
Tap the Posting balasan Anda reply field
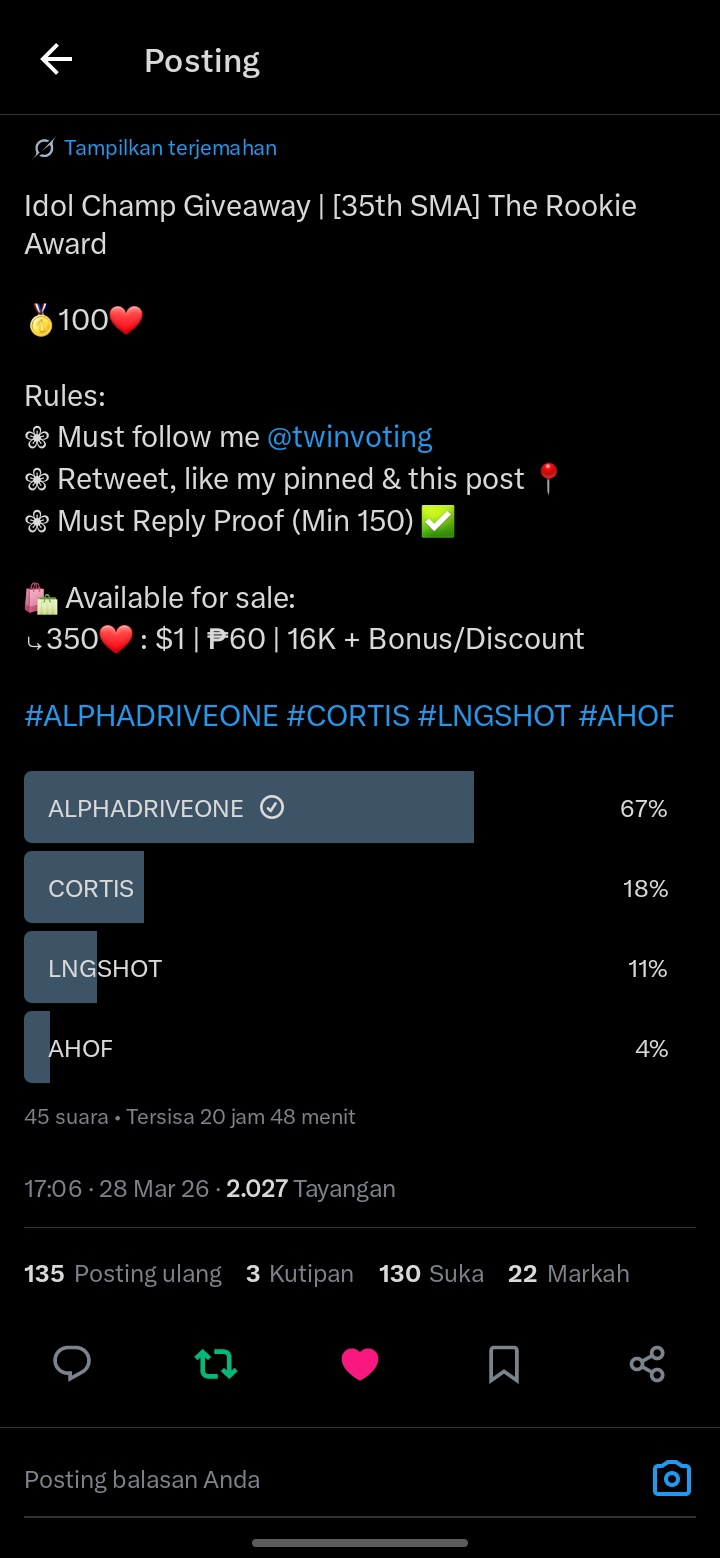tap(300, 1479)
